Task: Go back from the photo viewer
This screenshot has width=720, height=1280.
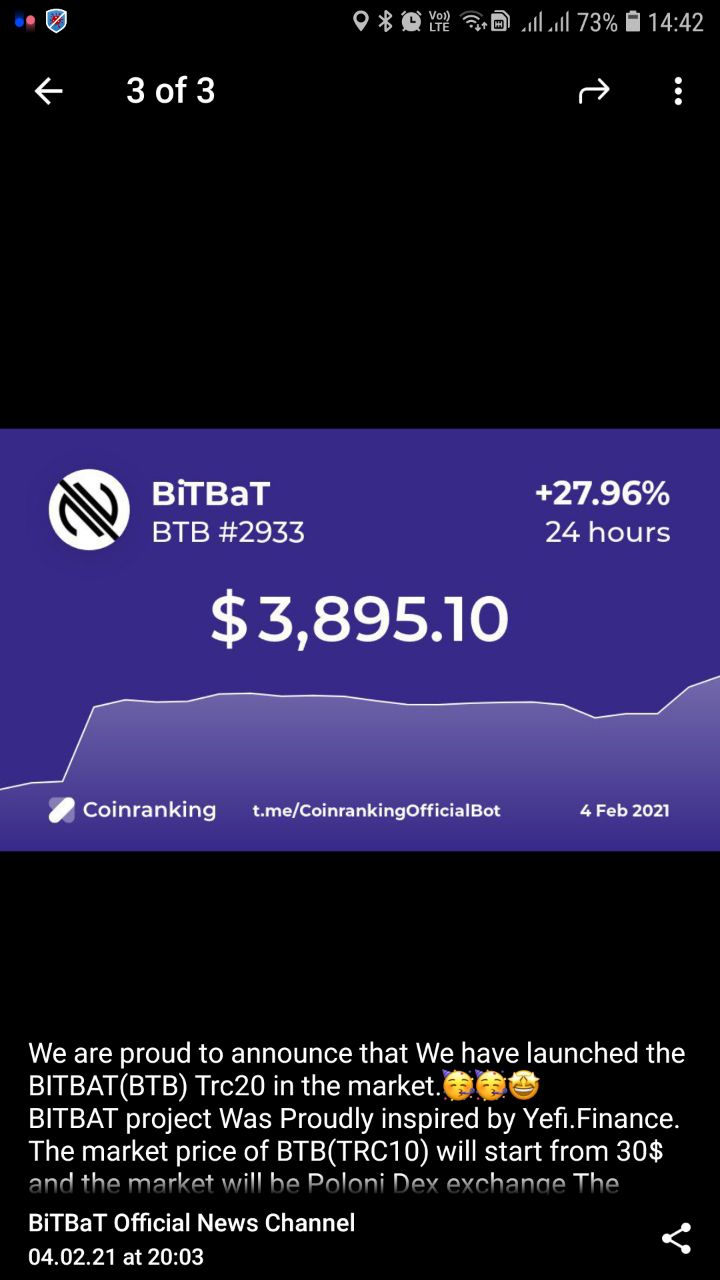Action: point(48,91)
